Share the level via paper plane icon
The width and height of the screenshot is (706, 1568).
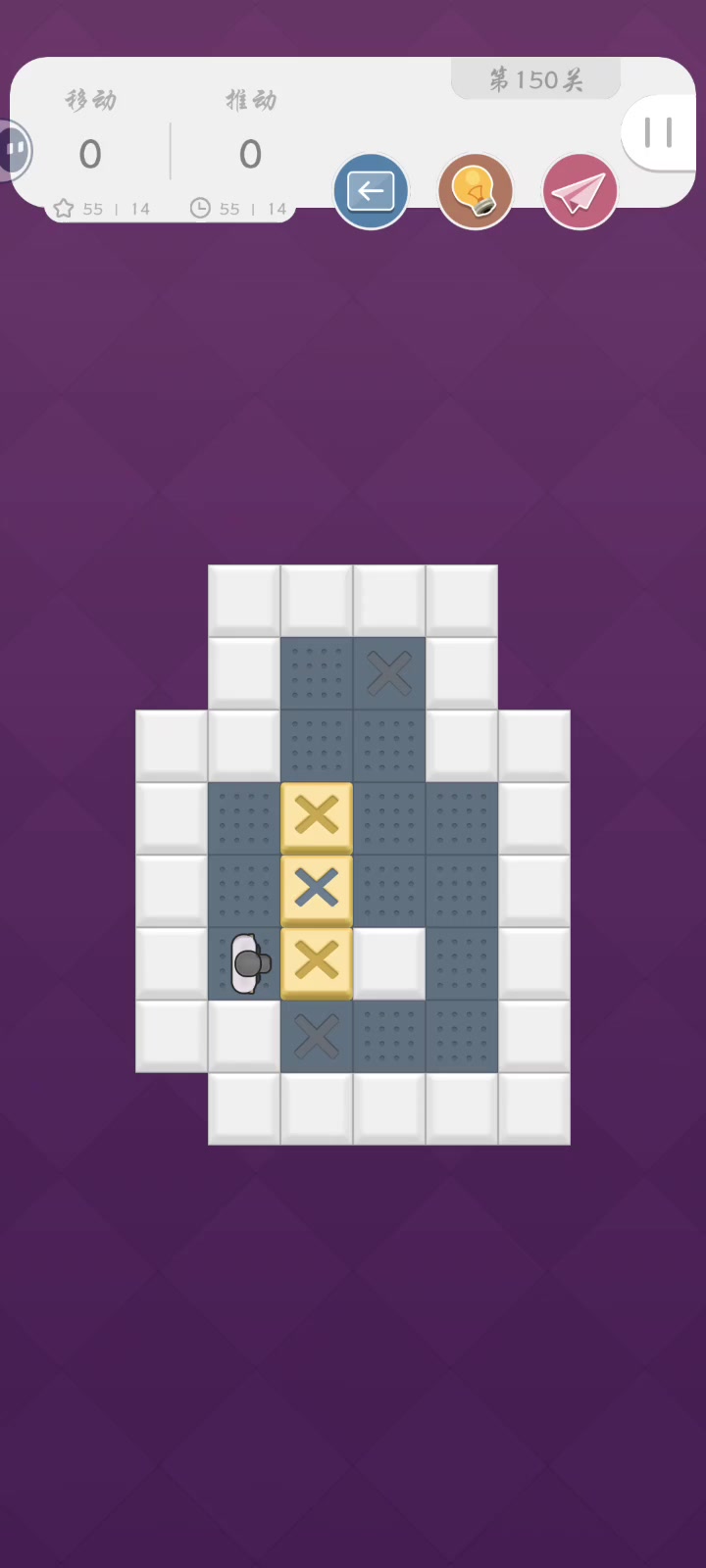[x=580, y=191]
